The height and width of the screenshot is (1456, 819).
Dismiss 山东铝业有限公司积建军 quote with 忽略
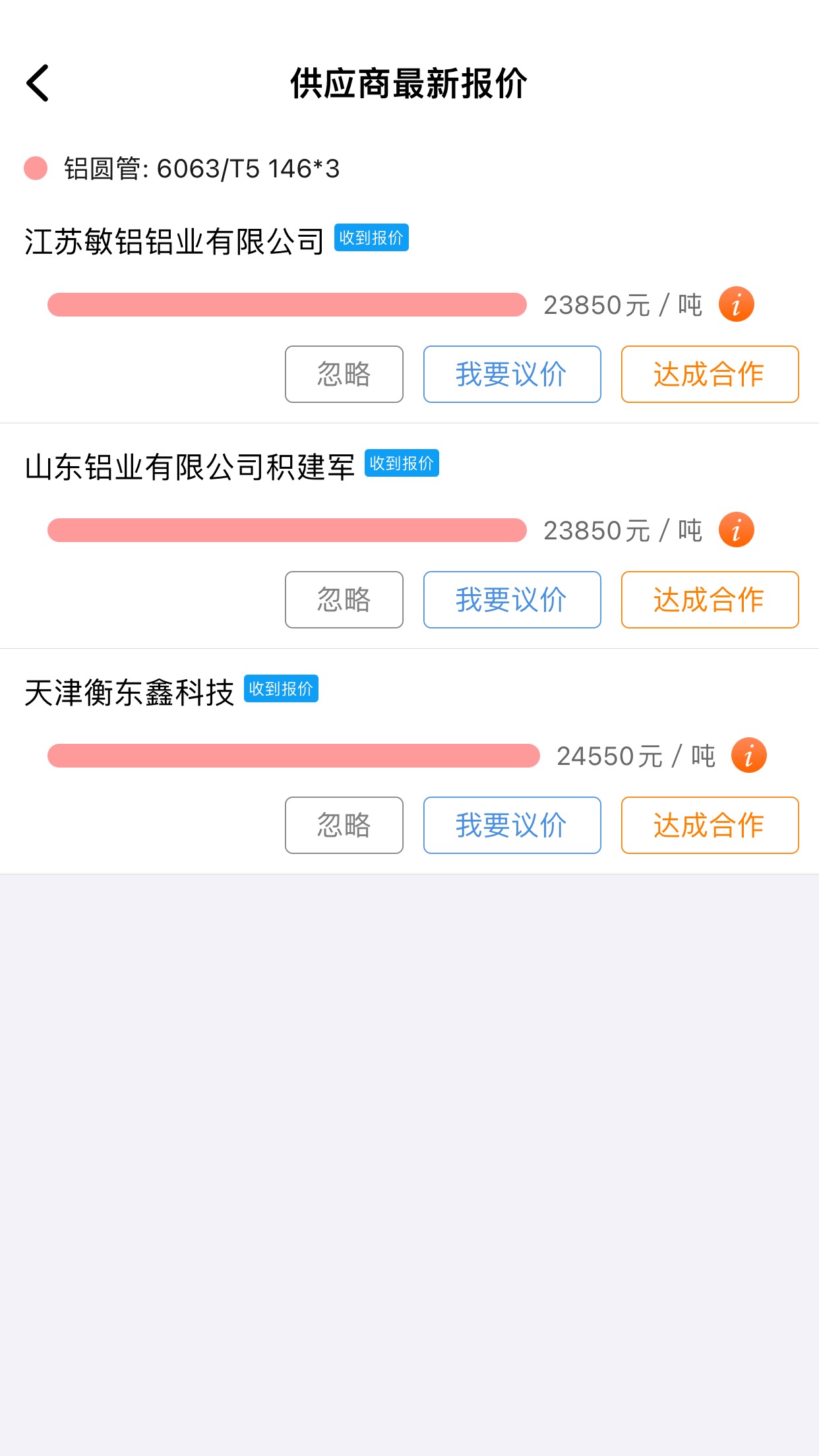[344, 599]
